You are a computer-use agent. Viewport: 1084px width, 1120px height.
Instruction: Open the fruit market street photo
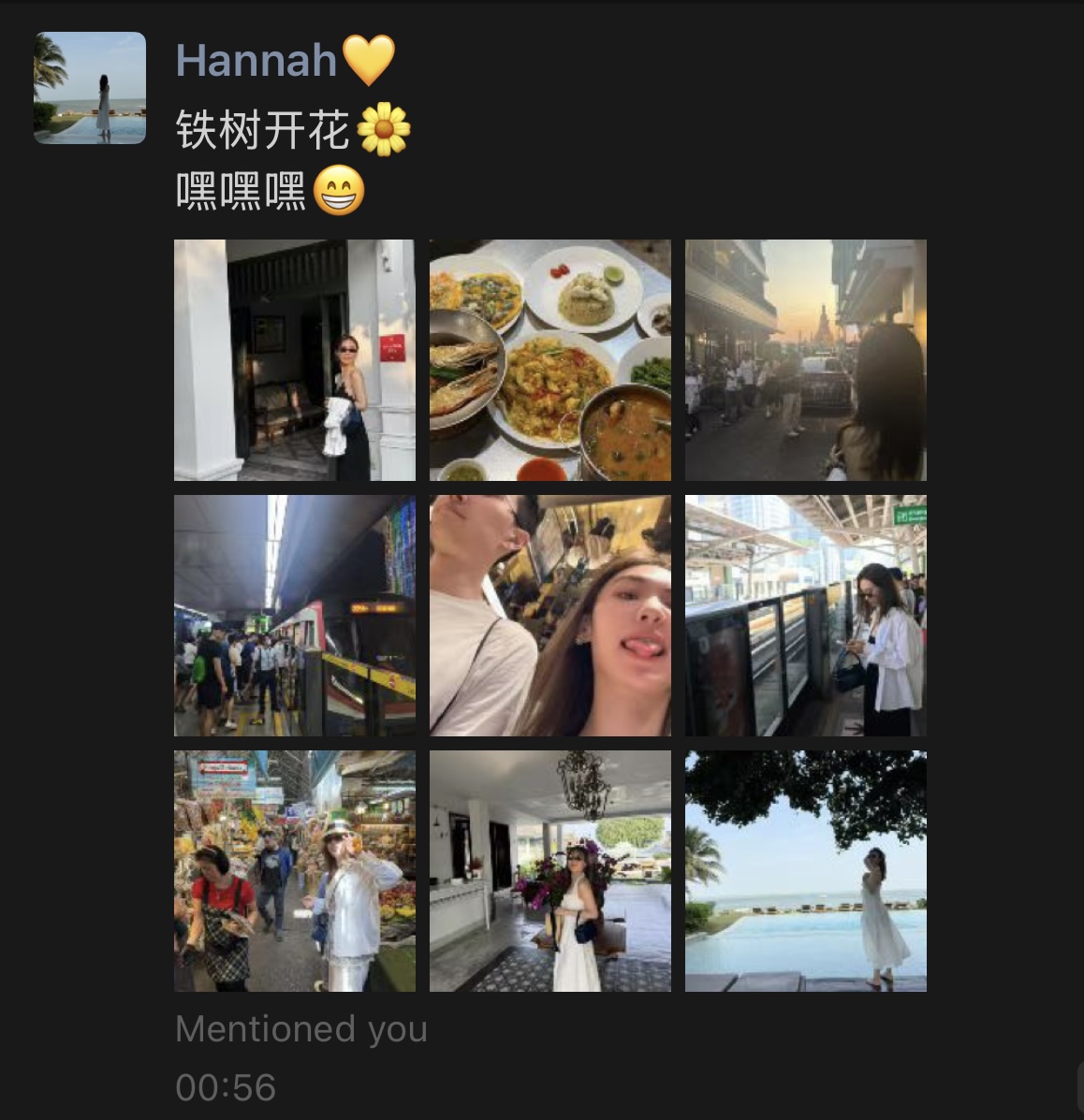[x=295, y=871]
